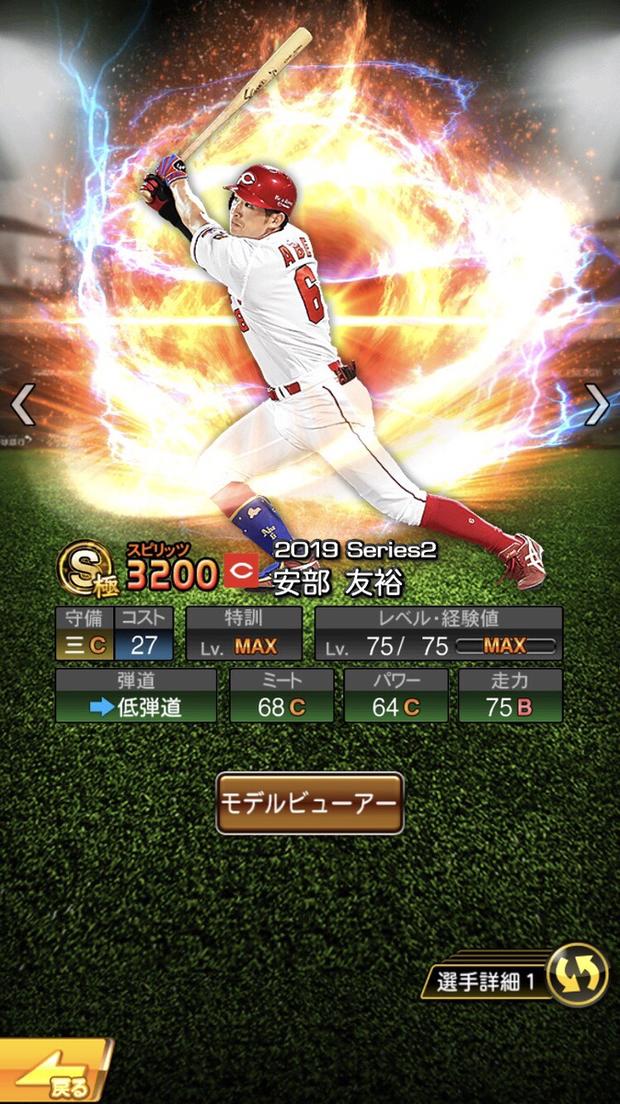Switch the 選手詳細 1 detail page
This screenshot has width=620, height=1104.
pos(577,974)
